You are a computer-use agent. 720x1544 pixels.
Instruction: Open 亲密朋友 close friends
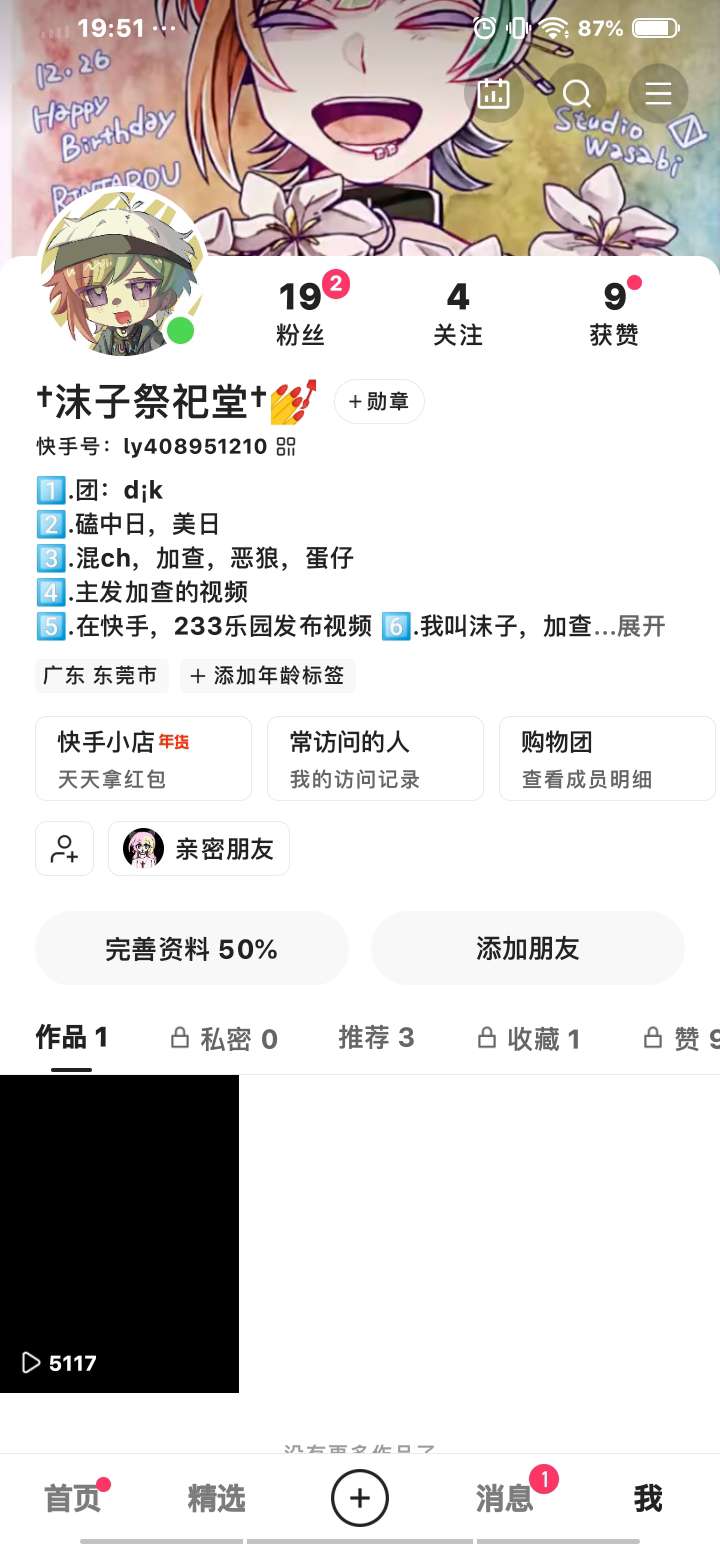(x=199, y=848)
